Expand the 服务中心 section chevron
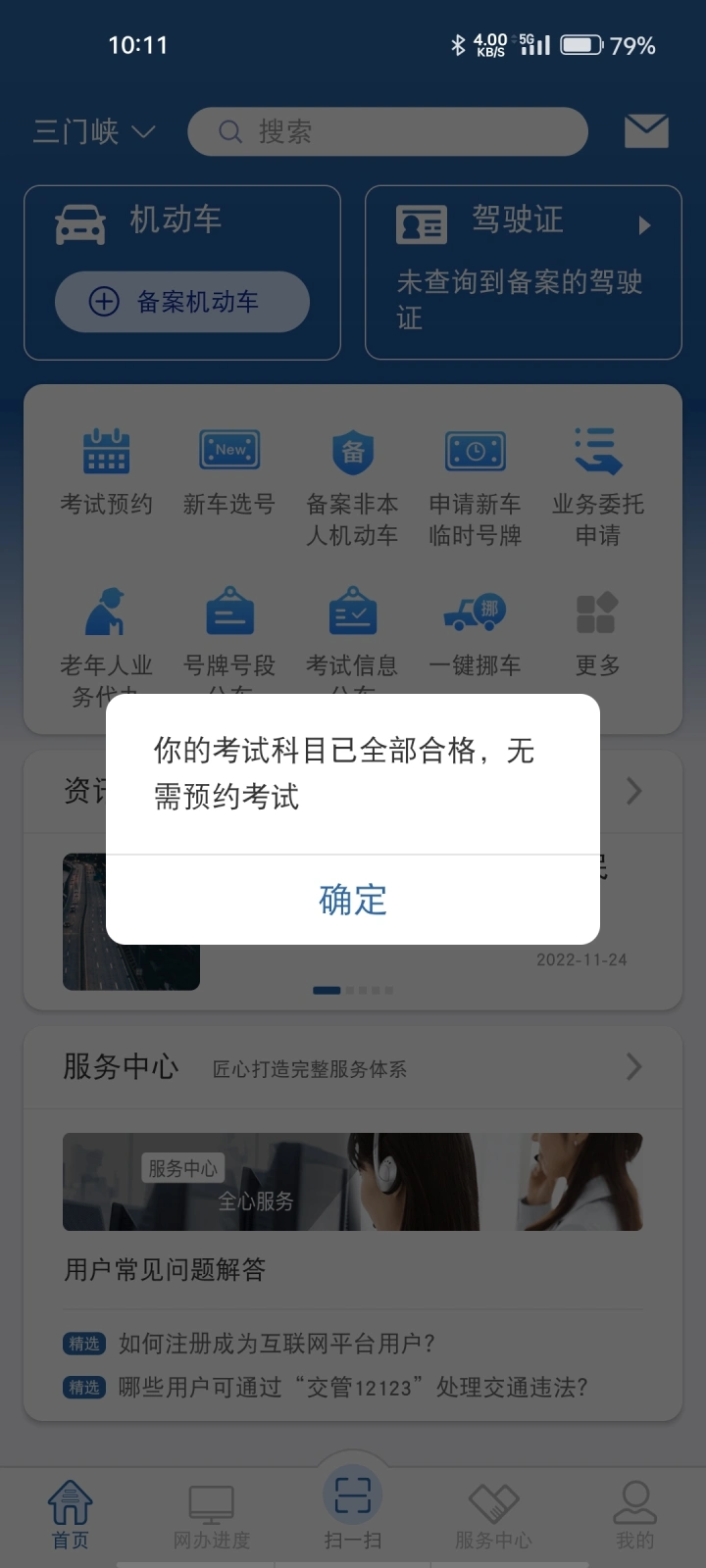 pyautogui.click(x=633, y=1066)
